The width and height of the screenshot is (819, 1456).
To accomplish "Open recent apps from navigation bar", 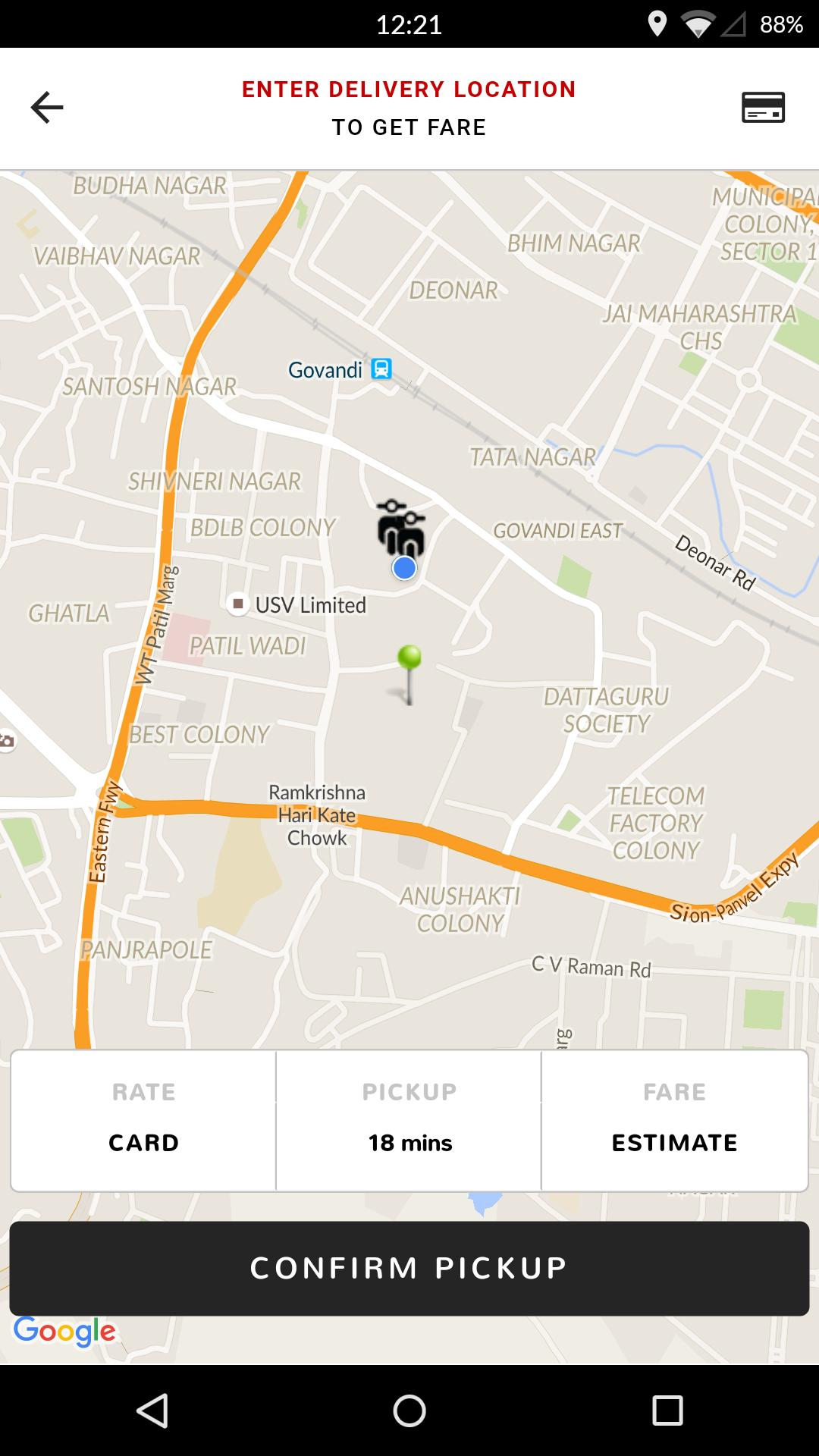I will point(667,1410).
